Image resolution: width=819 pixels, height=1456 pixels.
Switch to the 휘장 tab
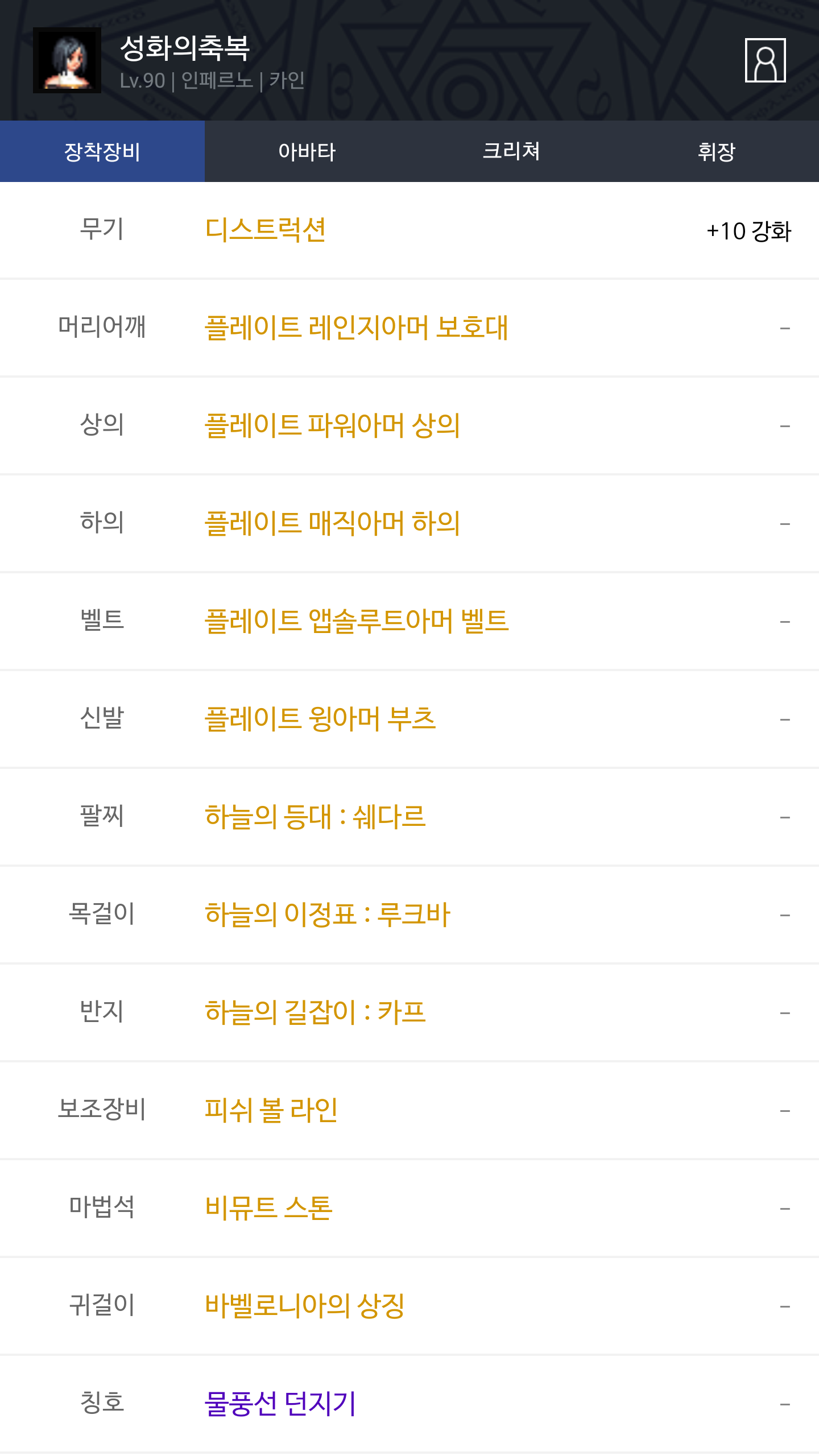point(717,151)
